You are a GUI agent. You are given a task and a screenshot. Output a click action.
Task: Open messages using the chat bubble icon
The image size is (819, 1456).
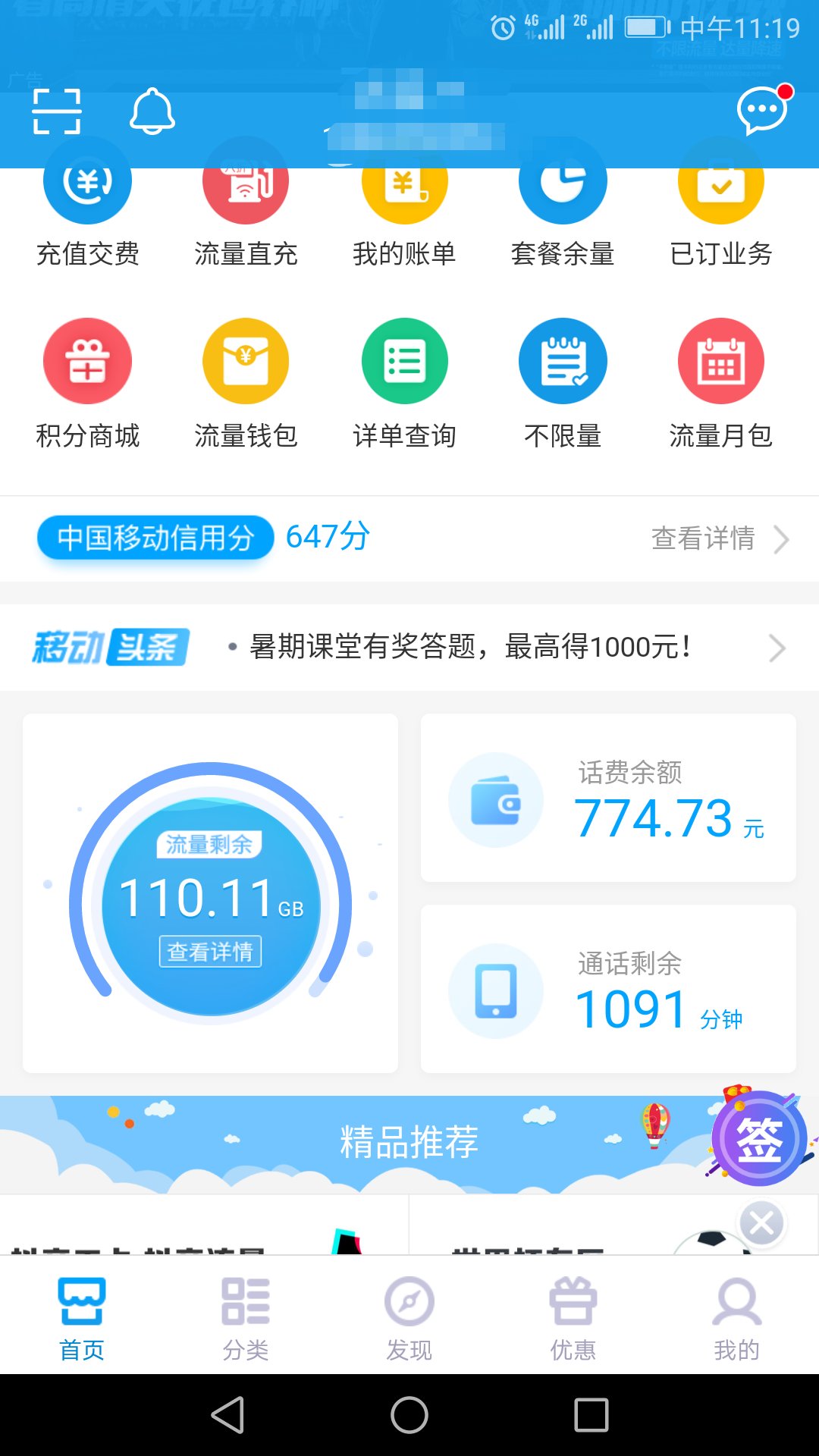[x=762, y=110]
